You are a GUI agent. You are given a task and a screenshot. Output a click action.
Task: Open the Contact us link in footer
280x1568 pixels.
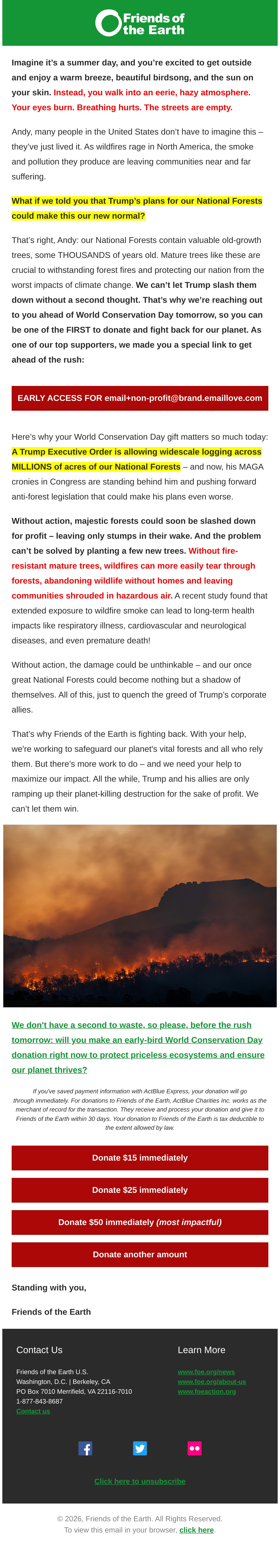pyautogui.click(x=33, y=1411)
